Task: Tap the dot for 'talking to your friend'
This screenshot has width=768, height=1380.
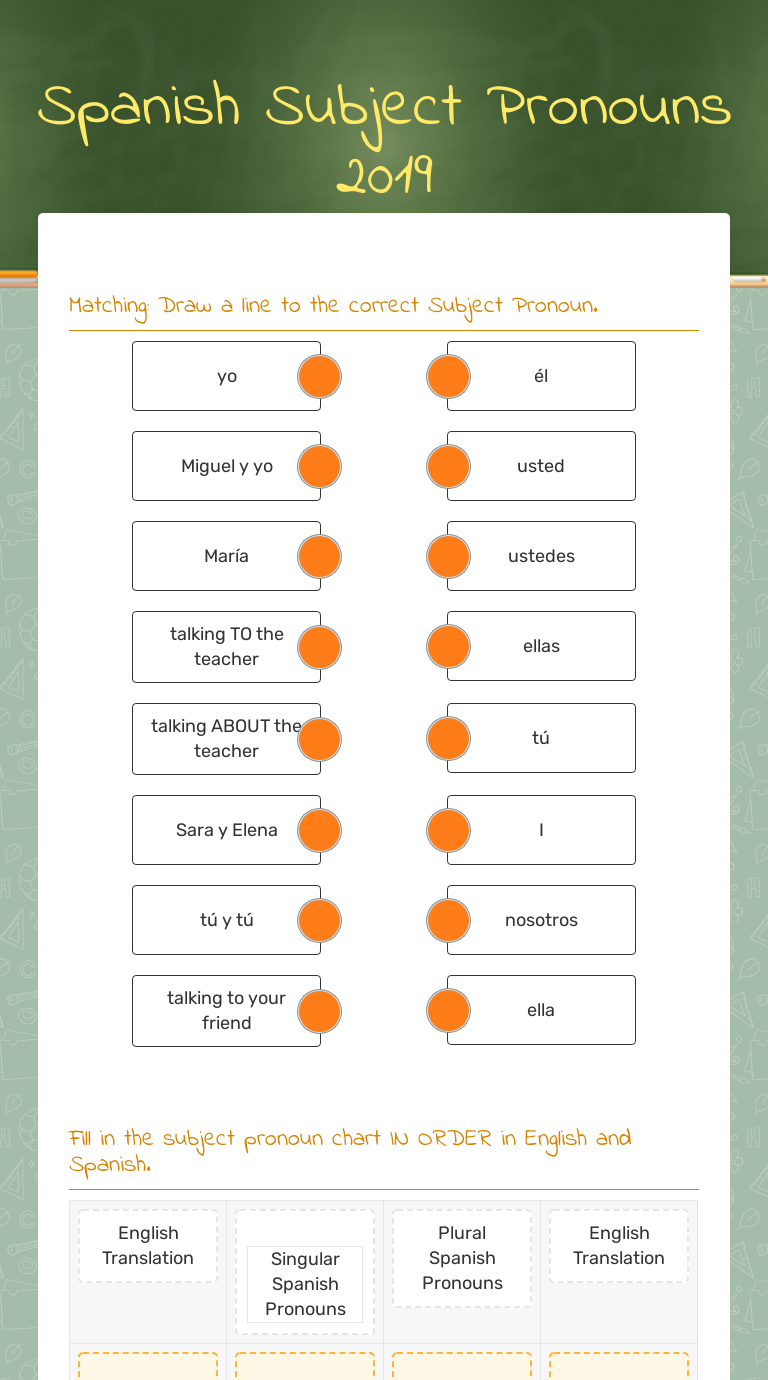Action: point(320,1011)
